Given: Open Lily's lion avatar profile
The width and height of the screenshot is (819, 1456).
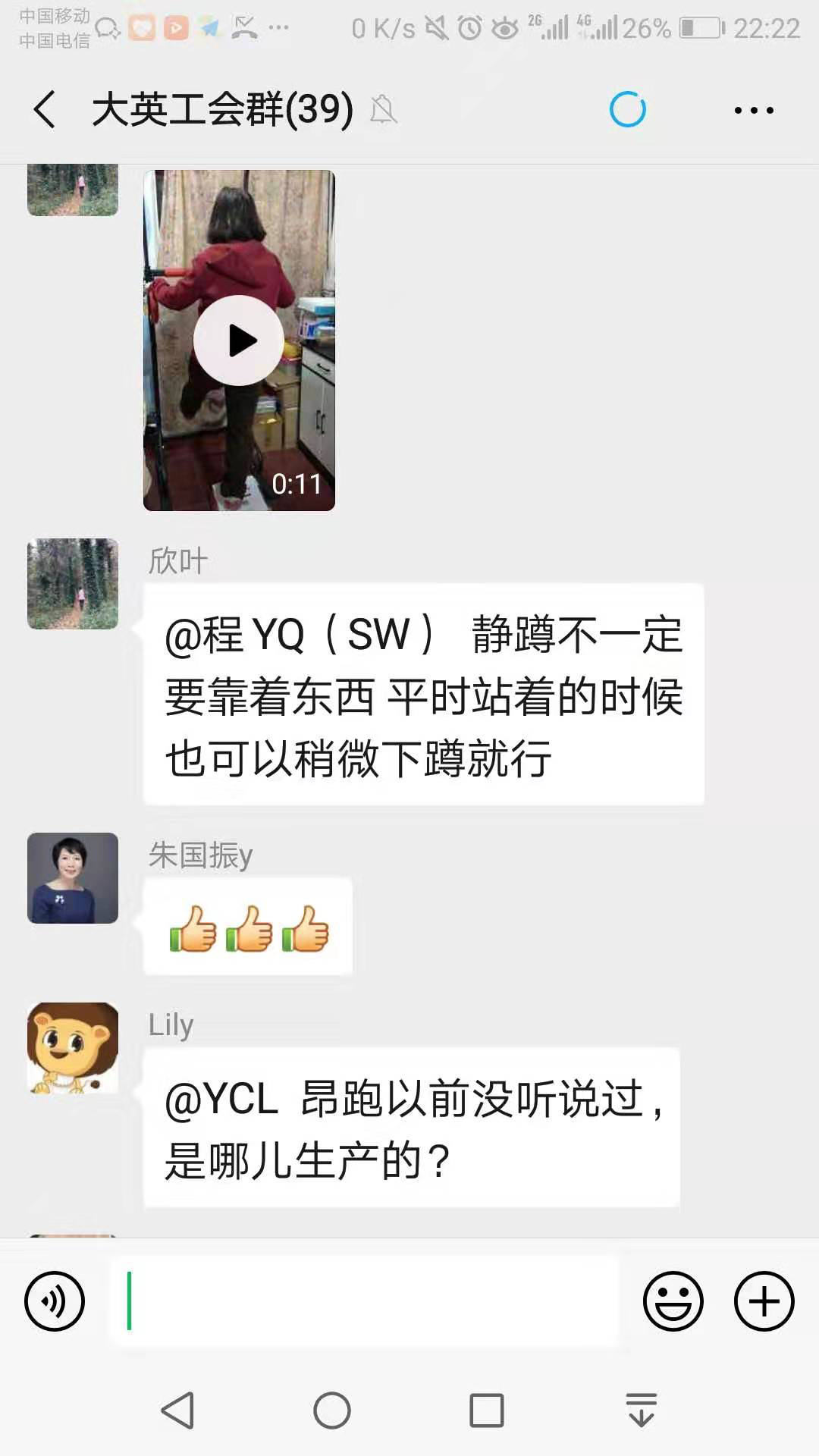Looking at the screenshot, I should coord(73,1048).
